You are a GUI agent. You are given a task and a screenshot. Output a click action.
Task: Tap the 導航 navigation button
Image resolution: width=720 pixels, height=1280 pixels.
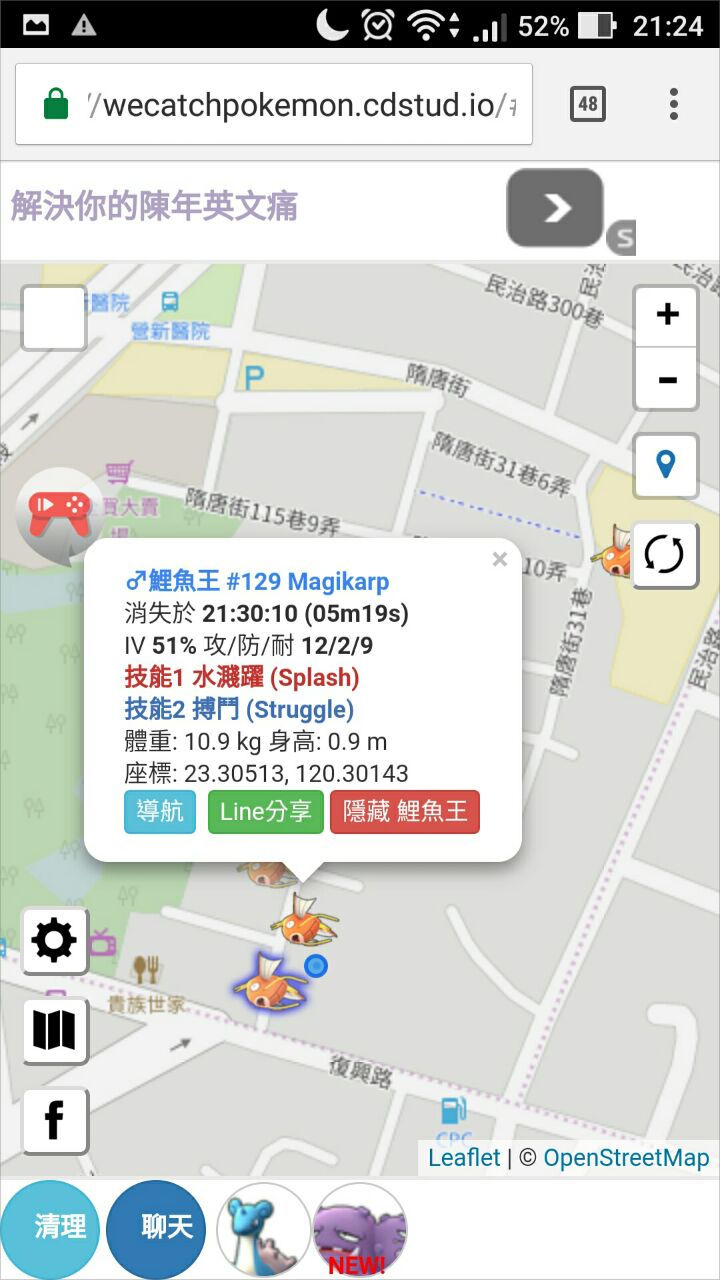(160, 811)
